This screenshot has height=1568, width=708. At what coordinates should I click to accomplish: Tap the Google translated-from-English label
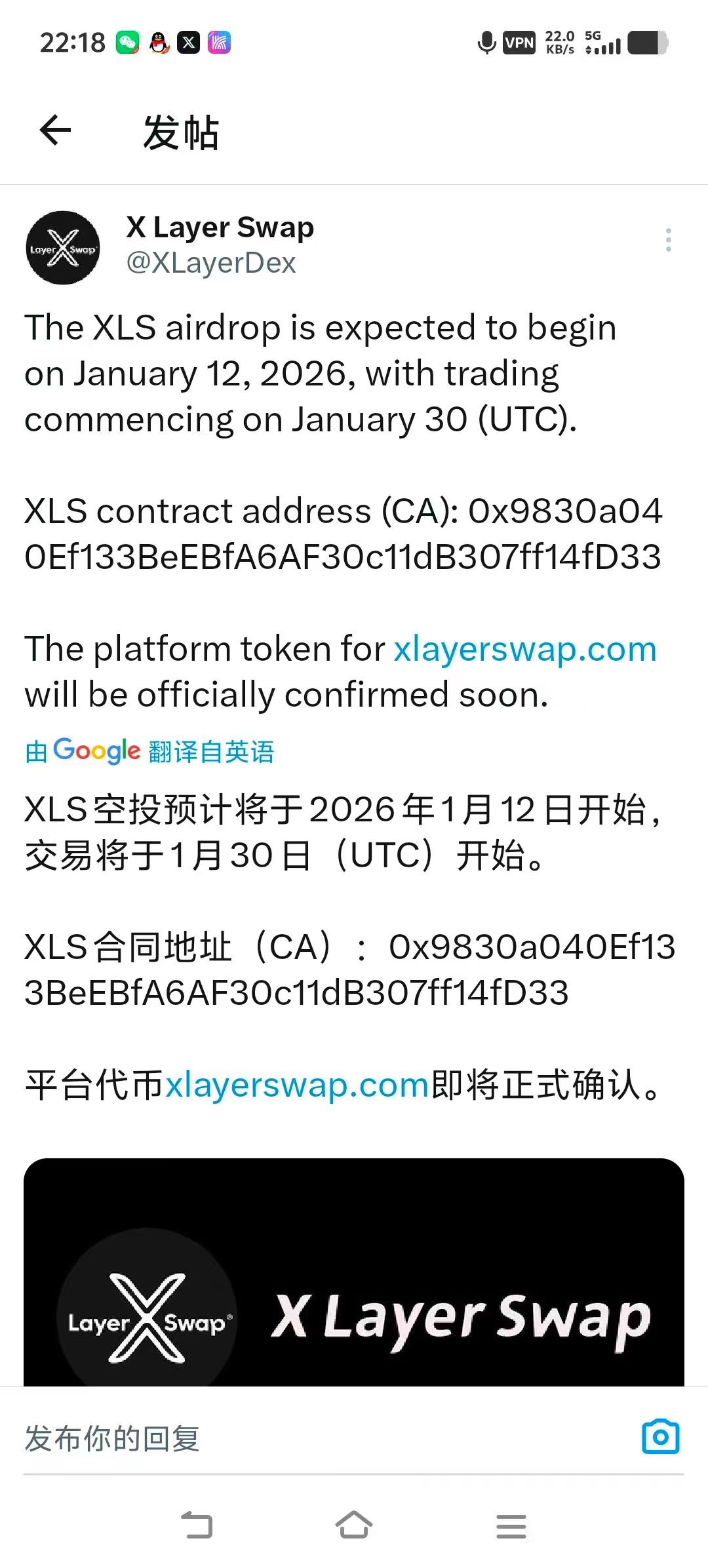pos(149,751)
